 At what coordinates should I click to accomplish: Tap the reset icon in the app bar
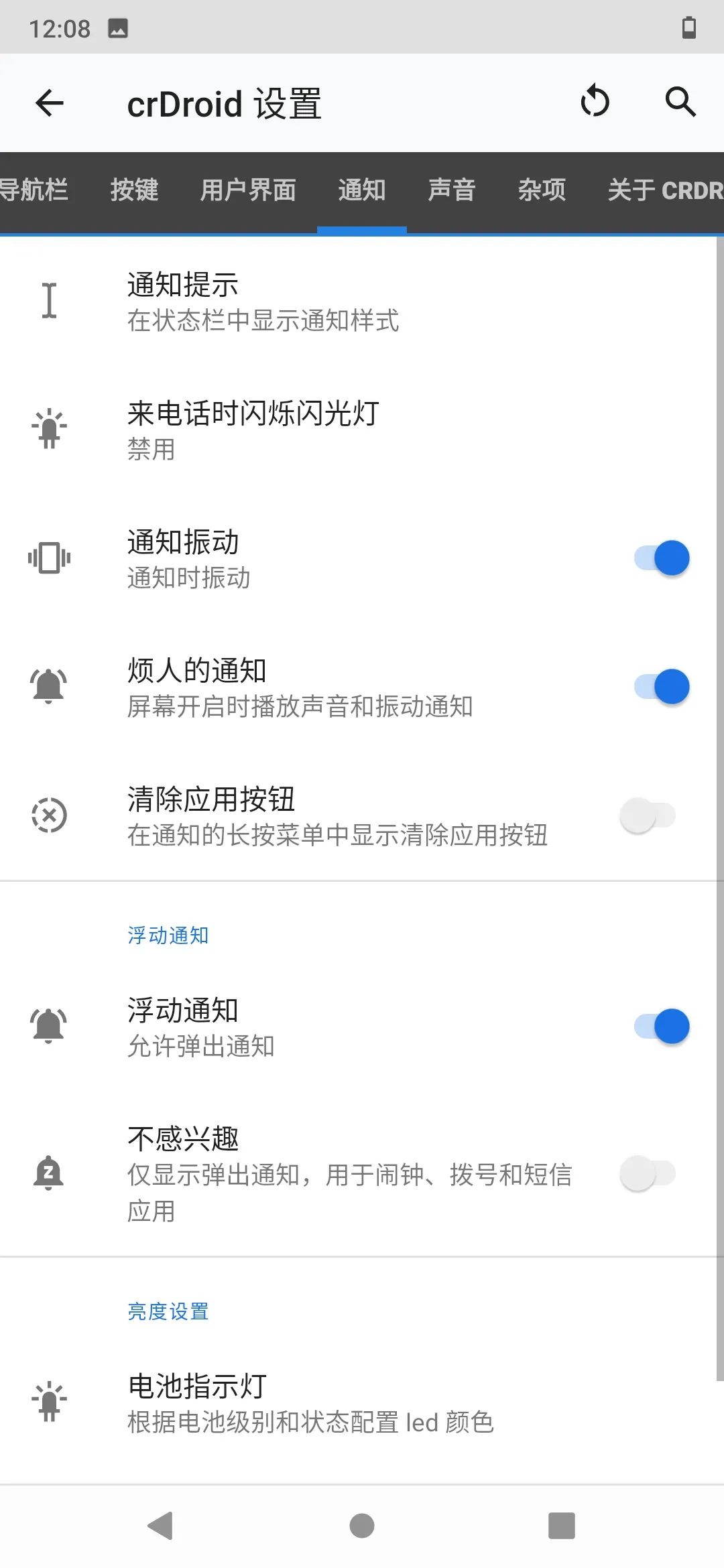pos(595,102)
